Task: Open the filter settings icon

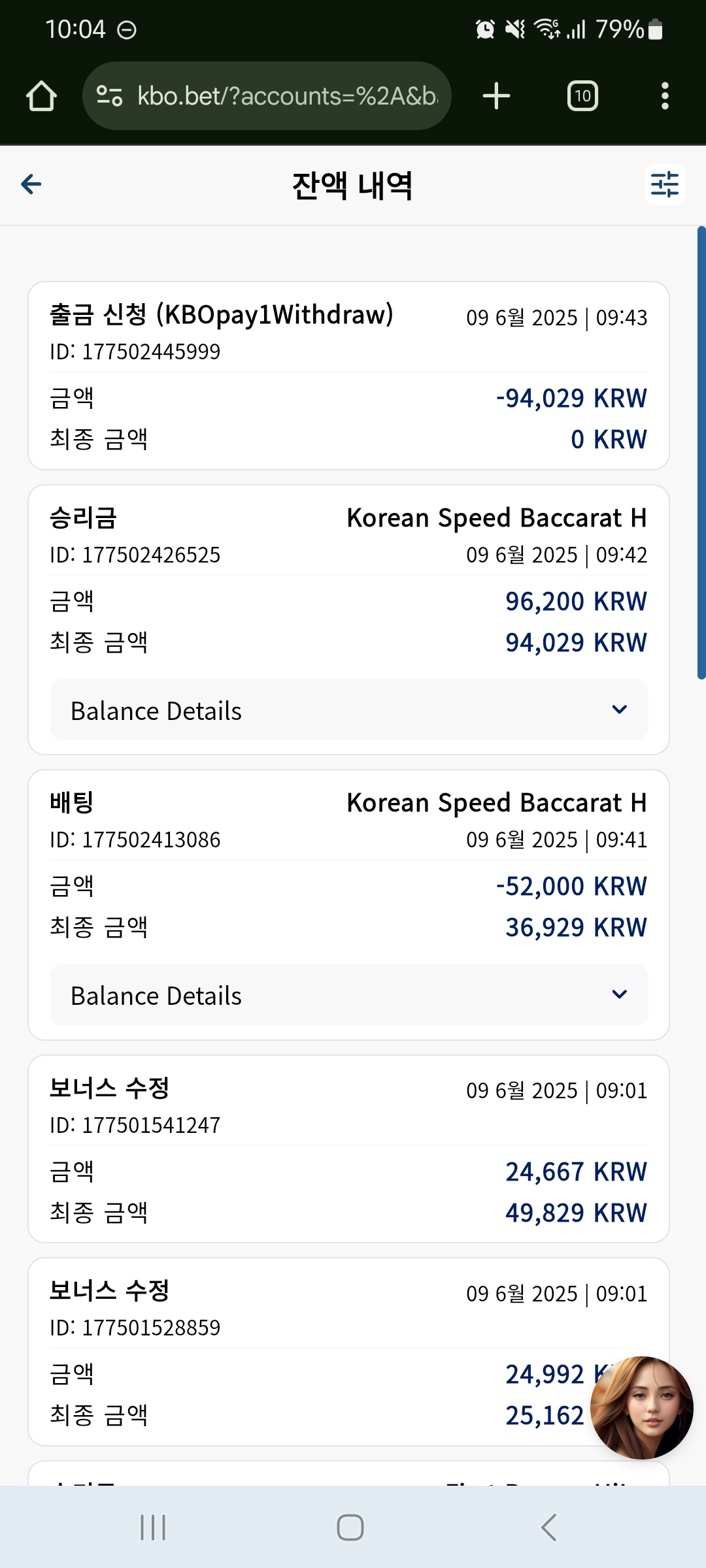Action: click(x=665, y=184)
